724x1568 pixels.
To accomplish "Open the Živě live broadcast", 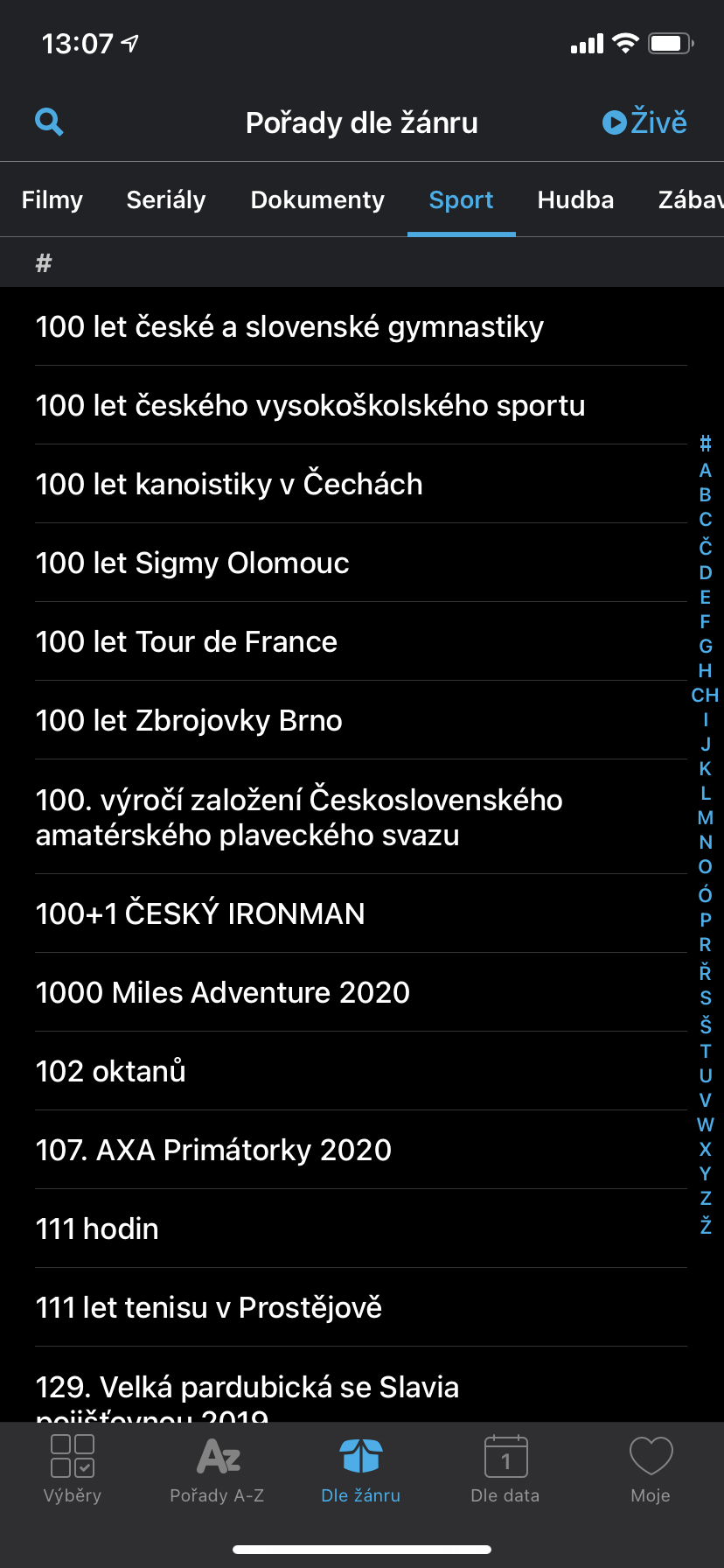I will [x=644, y=122].
